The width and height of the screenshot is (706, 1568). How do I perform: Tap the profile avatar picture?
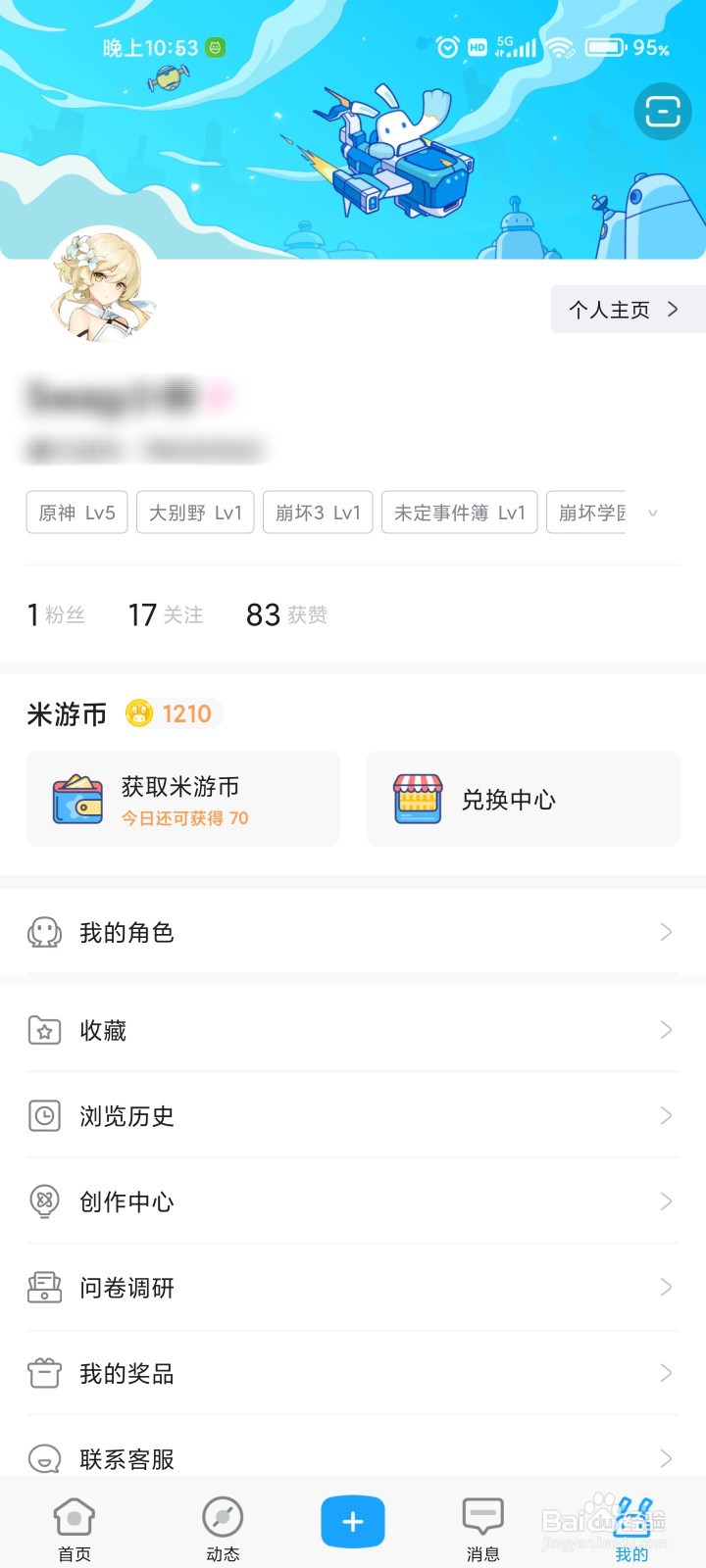click(x=104, y=286)
